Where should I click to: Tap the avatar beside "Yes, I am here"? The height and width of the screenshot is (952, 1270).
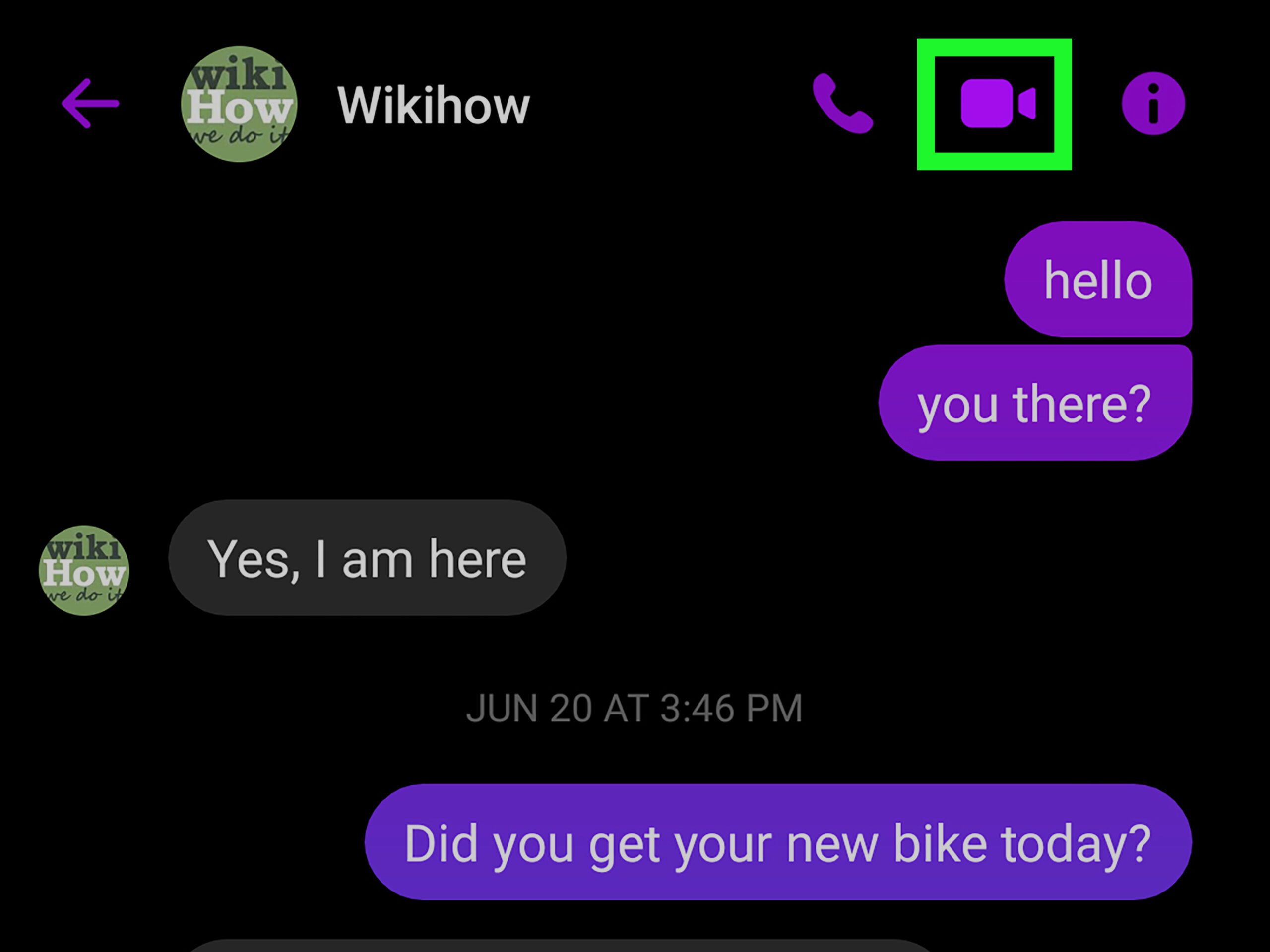(x=84, y=570)
